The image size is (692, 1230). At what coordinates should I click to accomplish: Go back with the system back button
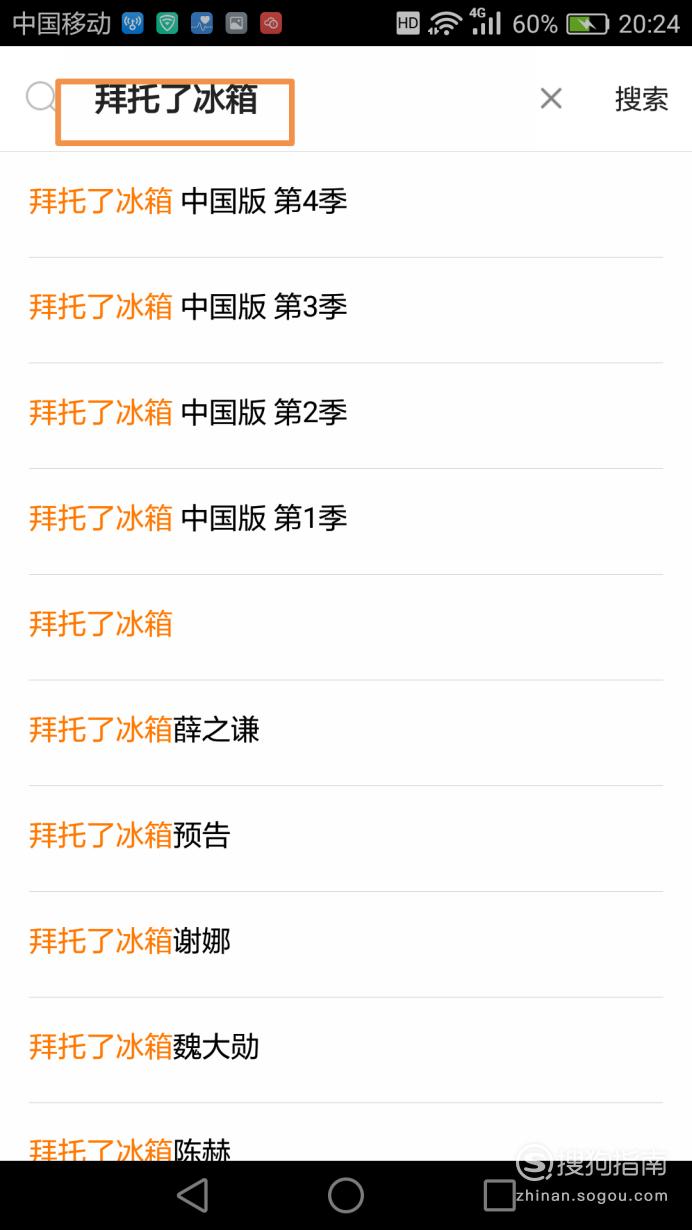(192, 1195)
